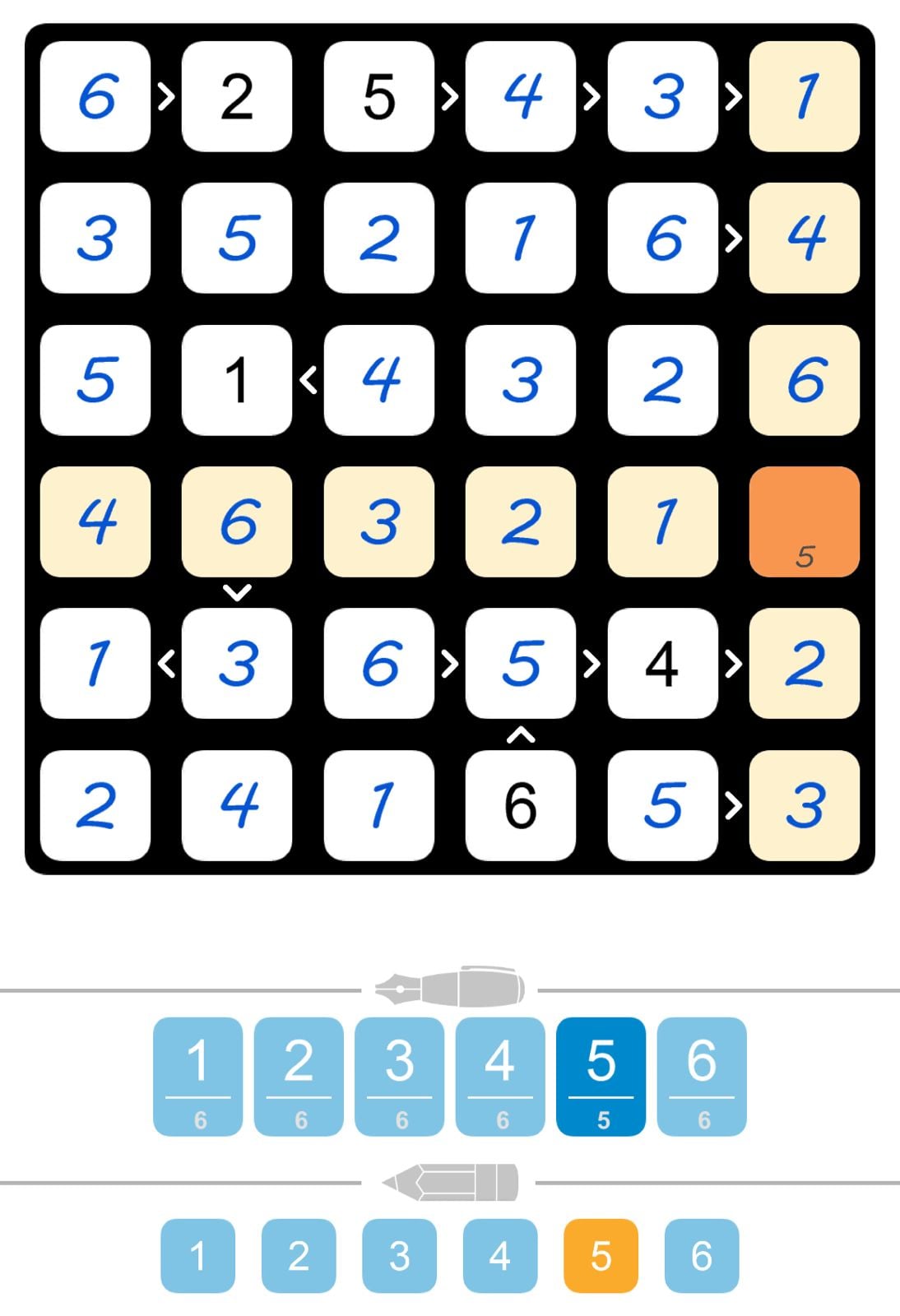Select the top-right highlighted cell with 1

(804, 96)
